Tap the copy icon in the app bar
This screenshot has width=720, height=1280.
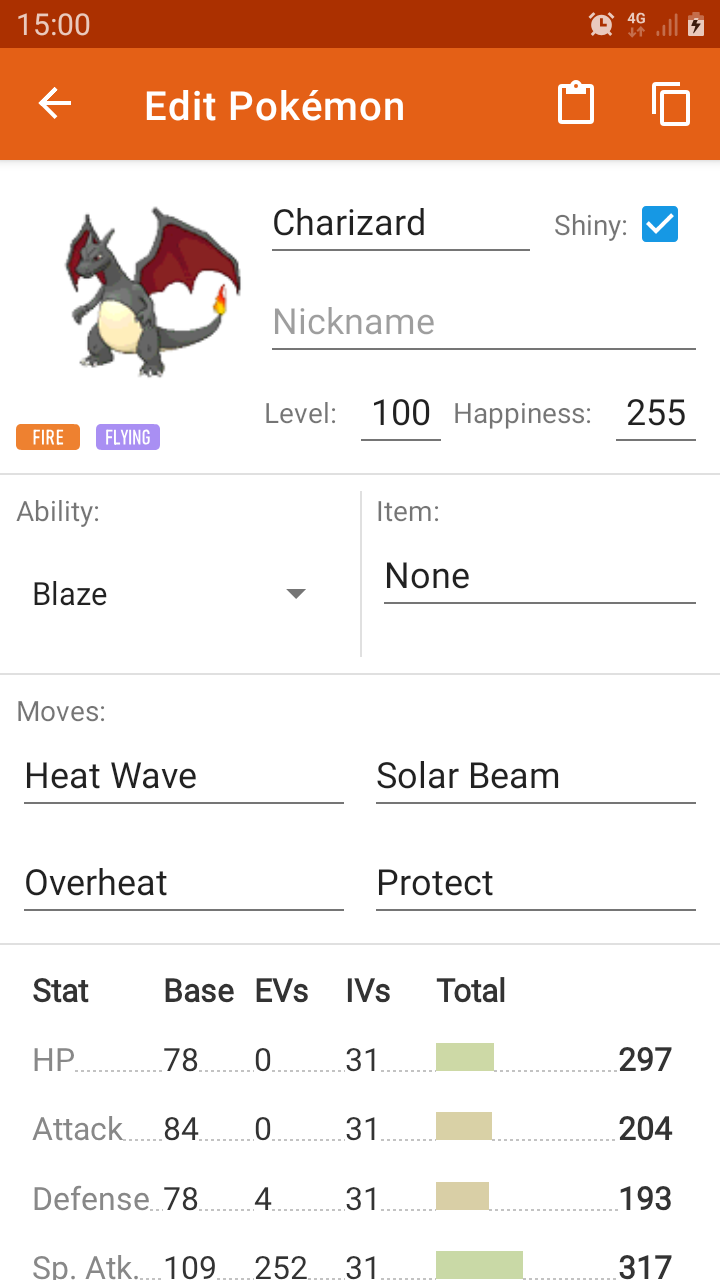tap(671, 104)
